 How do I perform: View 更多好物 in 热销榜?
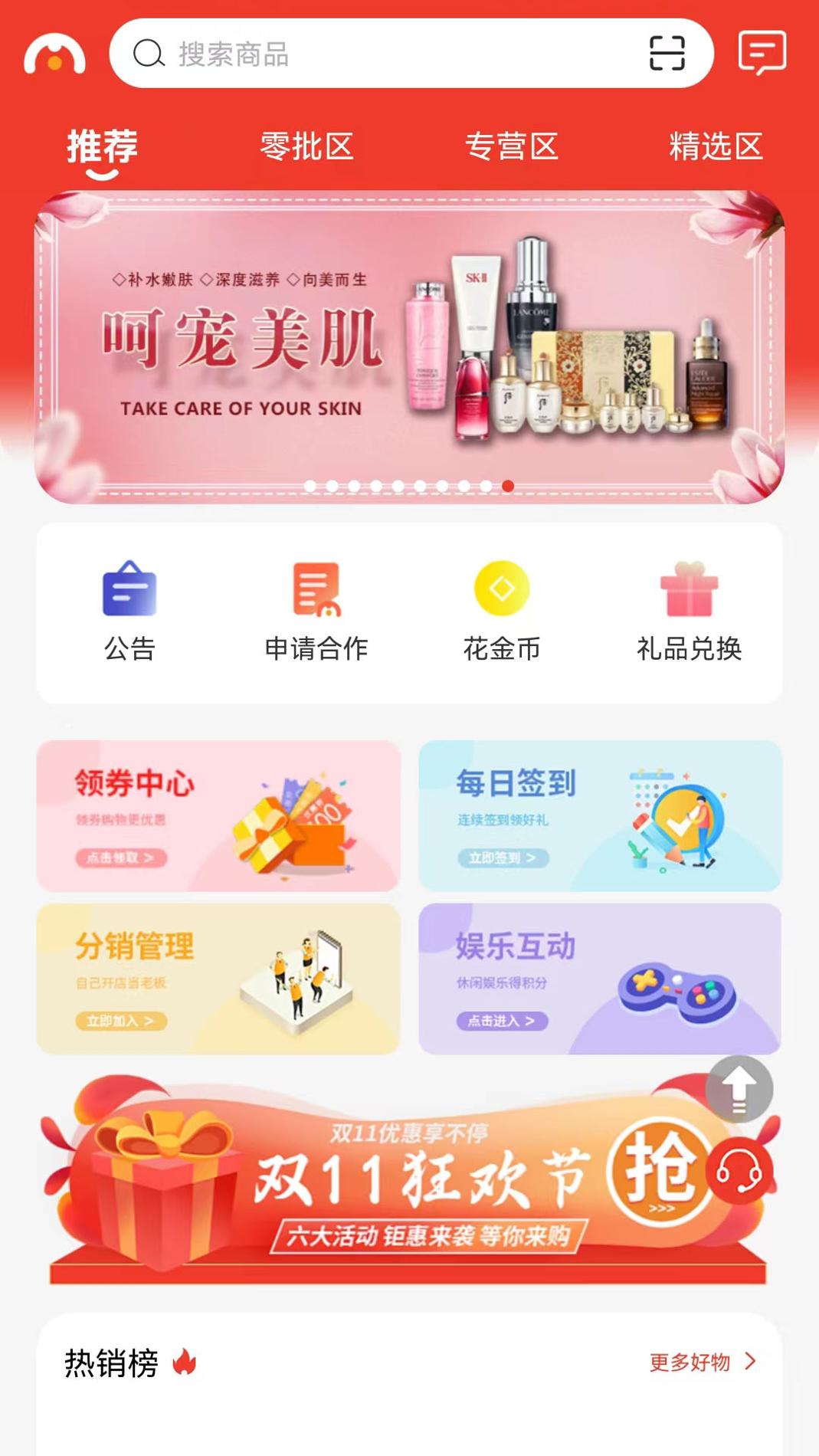pos(702,1362)
